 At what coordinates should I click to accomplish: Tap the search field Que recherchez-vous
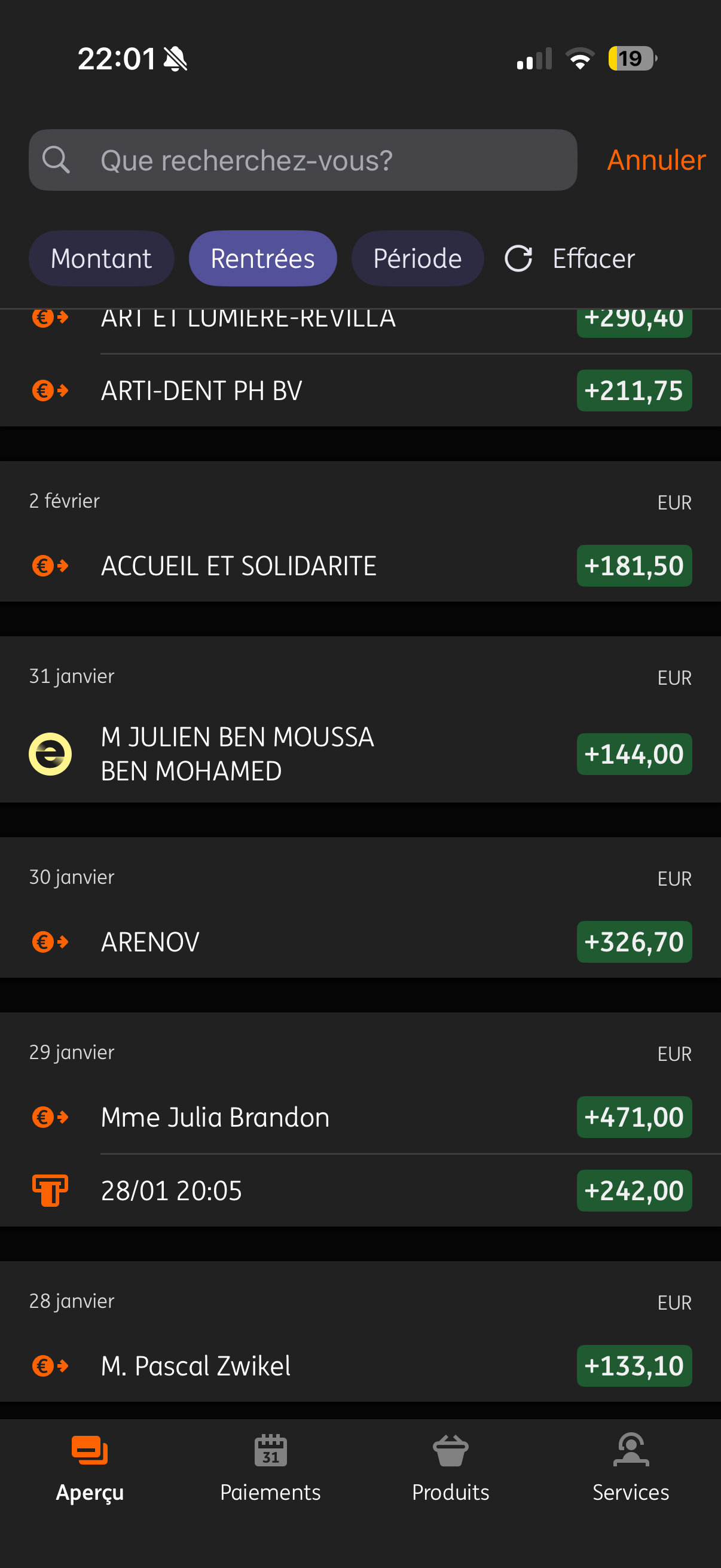[x=304, y=160]
